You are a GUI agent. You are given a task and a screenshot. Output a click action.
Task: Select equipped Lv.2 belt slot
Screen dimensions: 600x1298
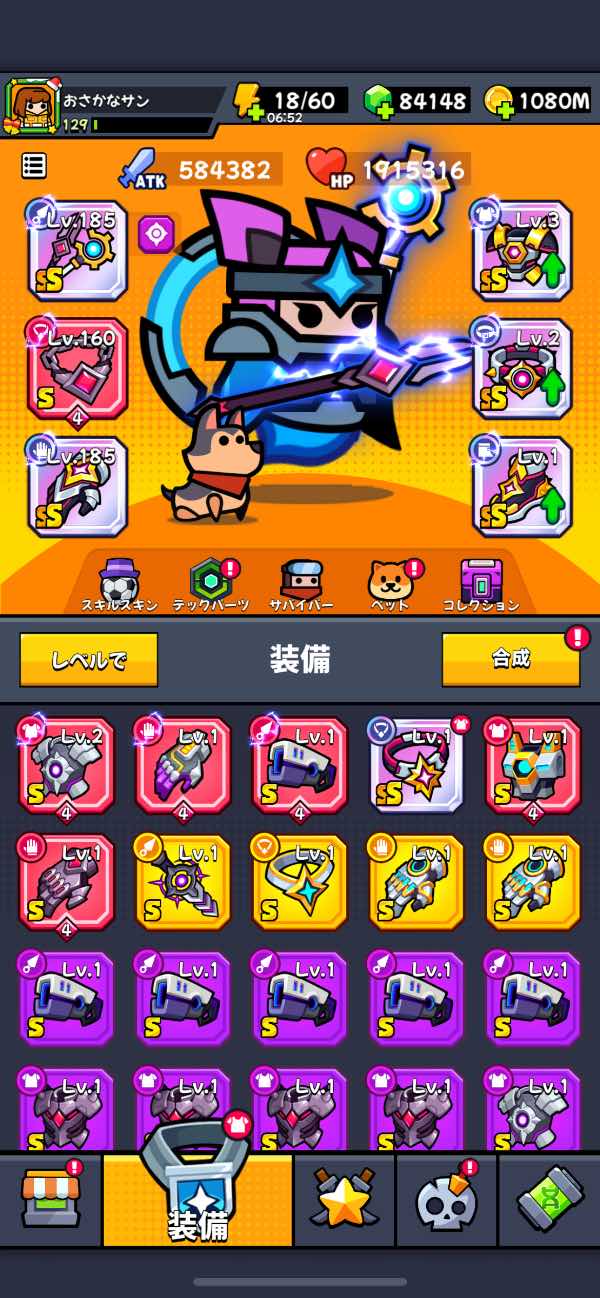(521, 368)
